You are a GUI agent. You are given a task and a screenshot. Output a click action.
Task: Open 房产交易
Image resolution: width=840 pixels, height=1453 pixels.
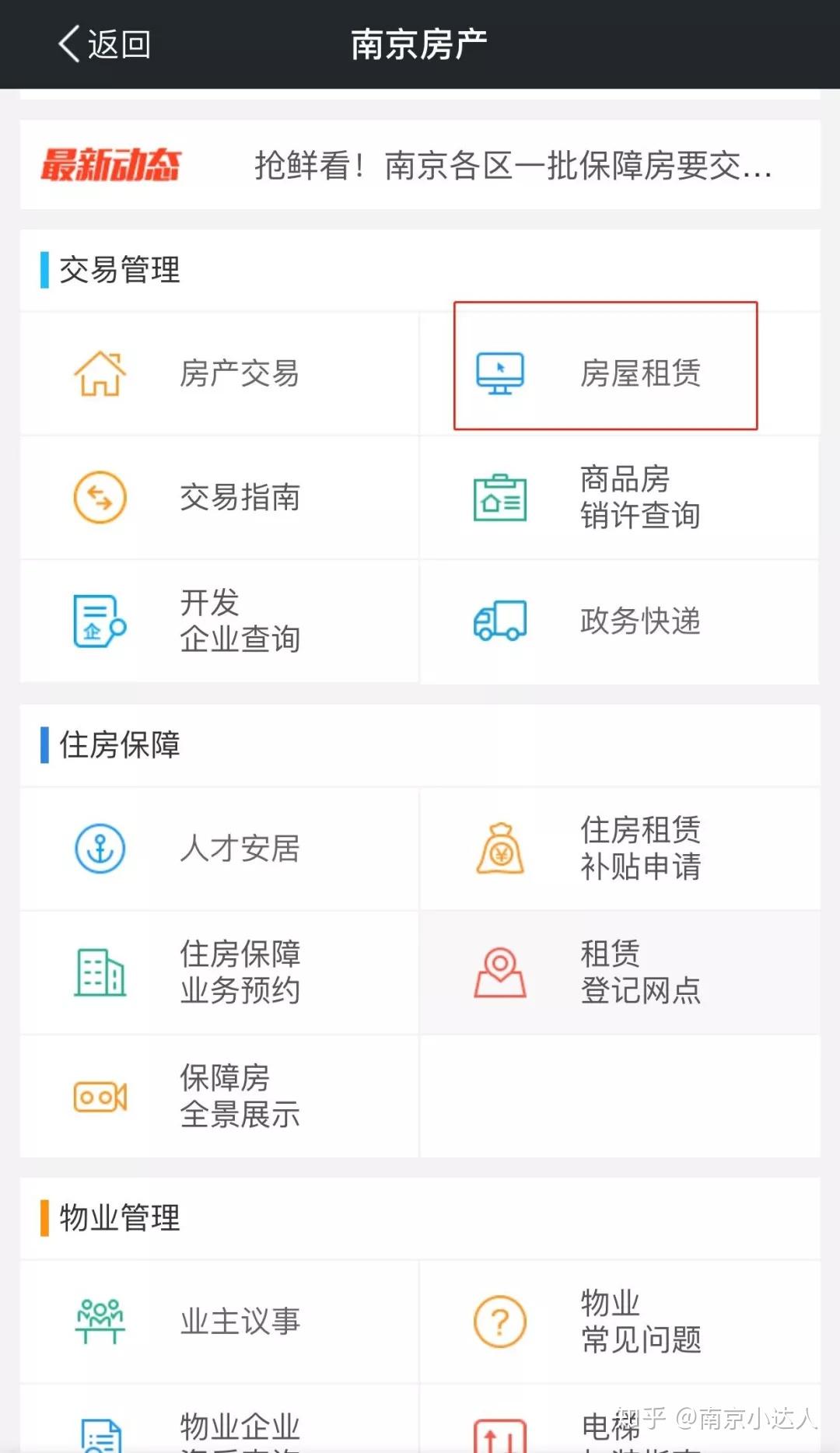coord(219,373)
